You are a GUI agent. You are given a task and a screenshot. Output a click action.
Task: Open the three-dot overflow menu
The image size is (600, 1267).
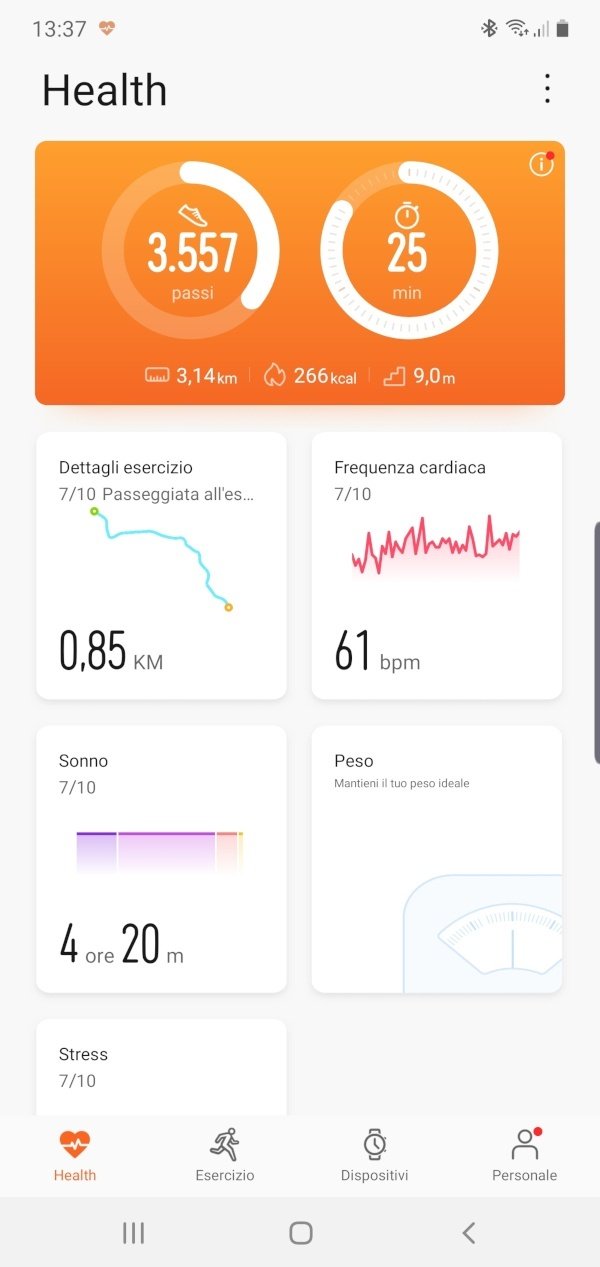[547, 89]
